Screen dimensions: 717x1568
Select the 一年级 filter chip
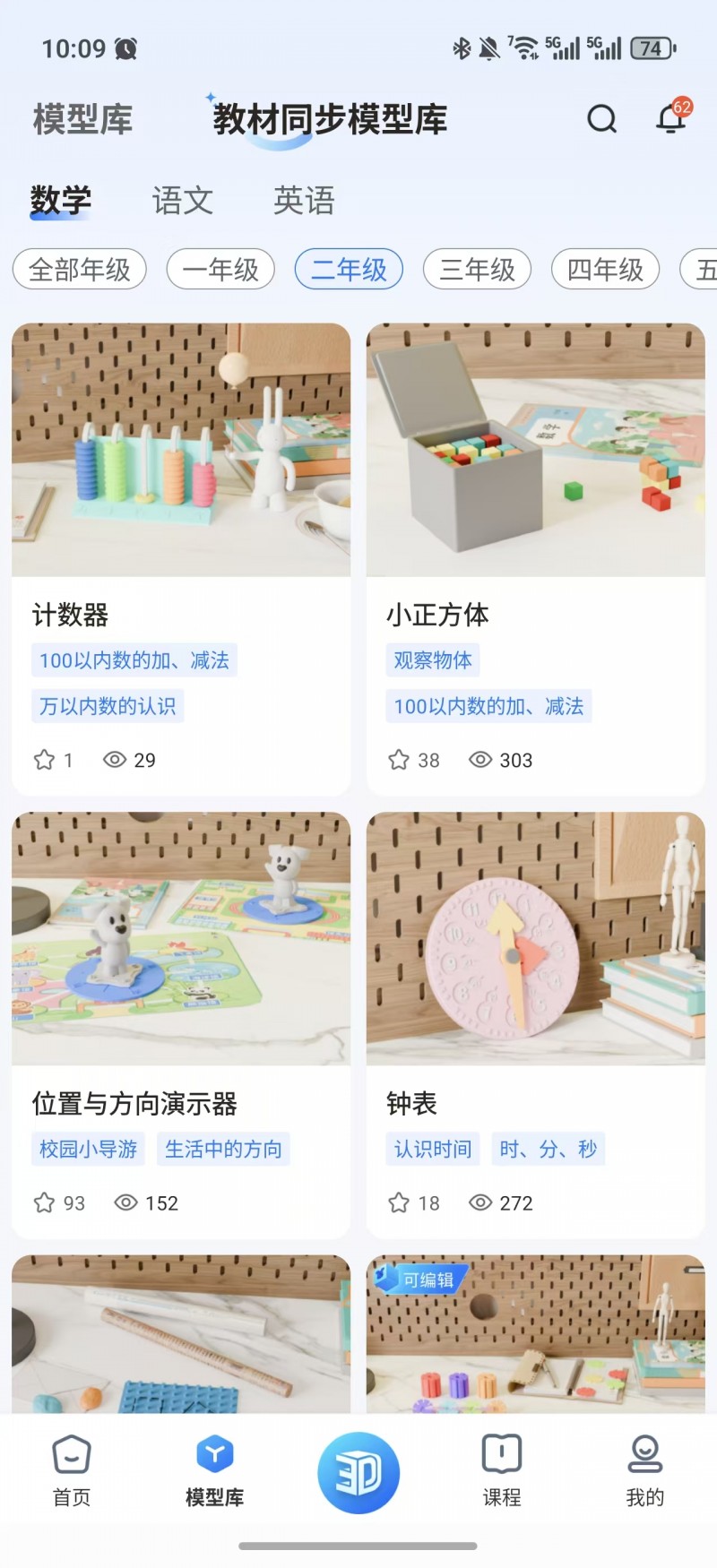pyautogui.click(x=220, y=270)
